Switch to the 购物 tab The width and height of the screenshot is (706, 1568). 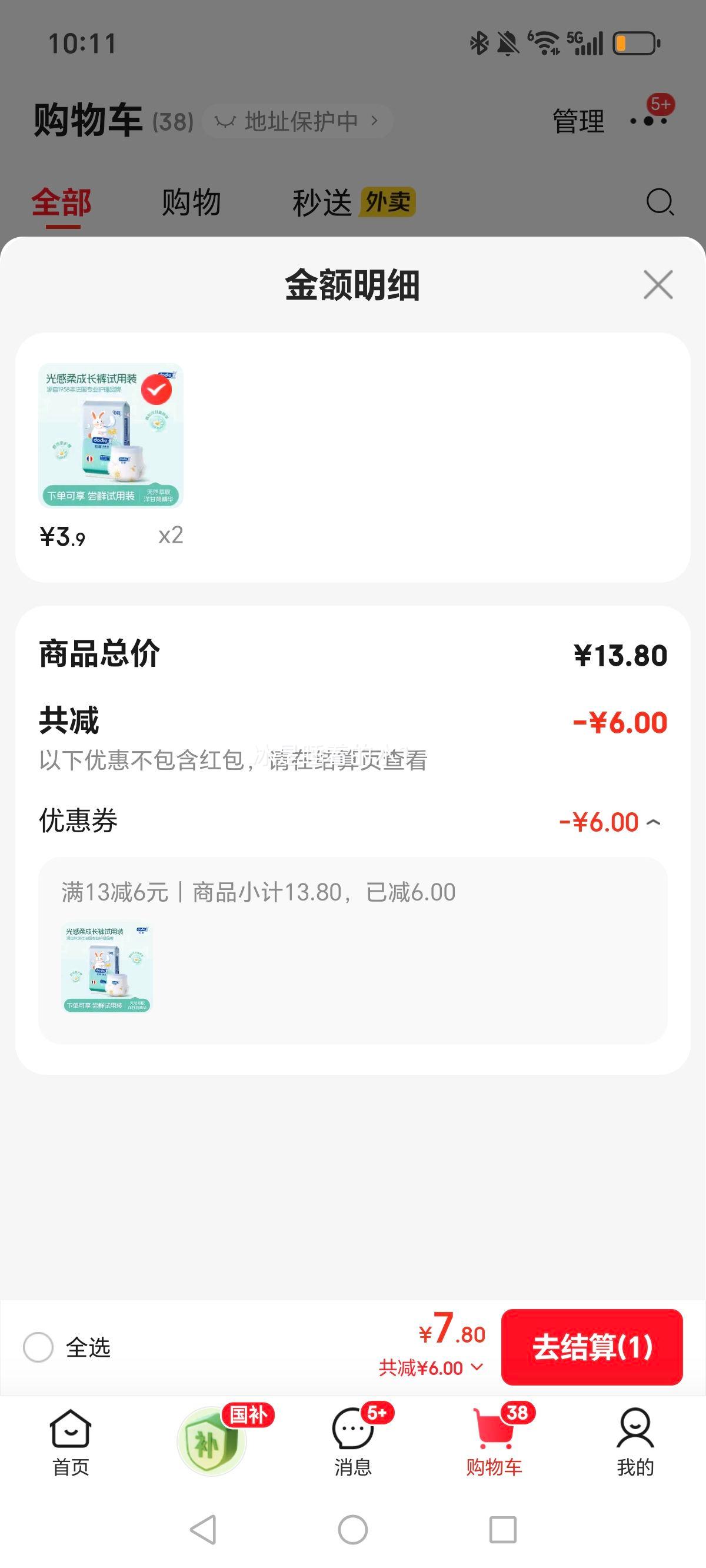[x=190, y=201]
